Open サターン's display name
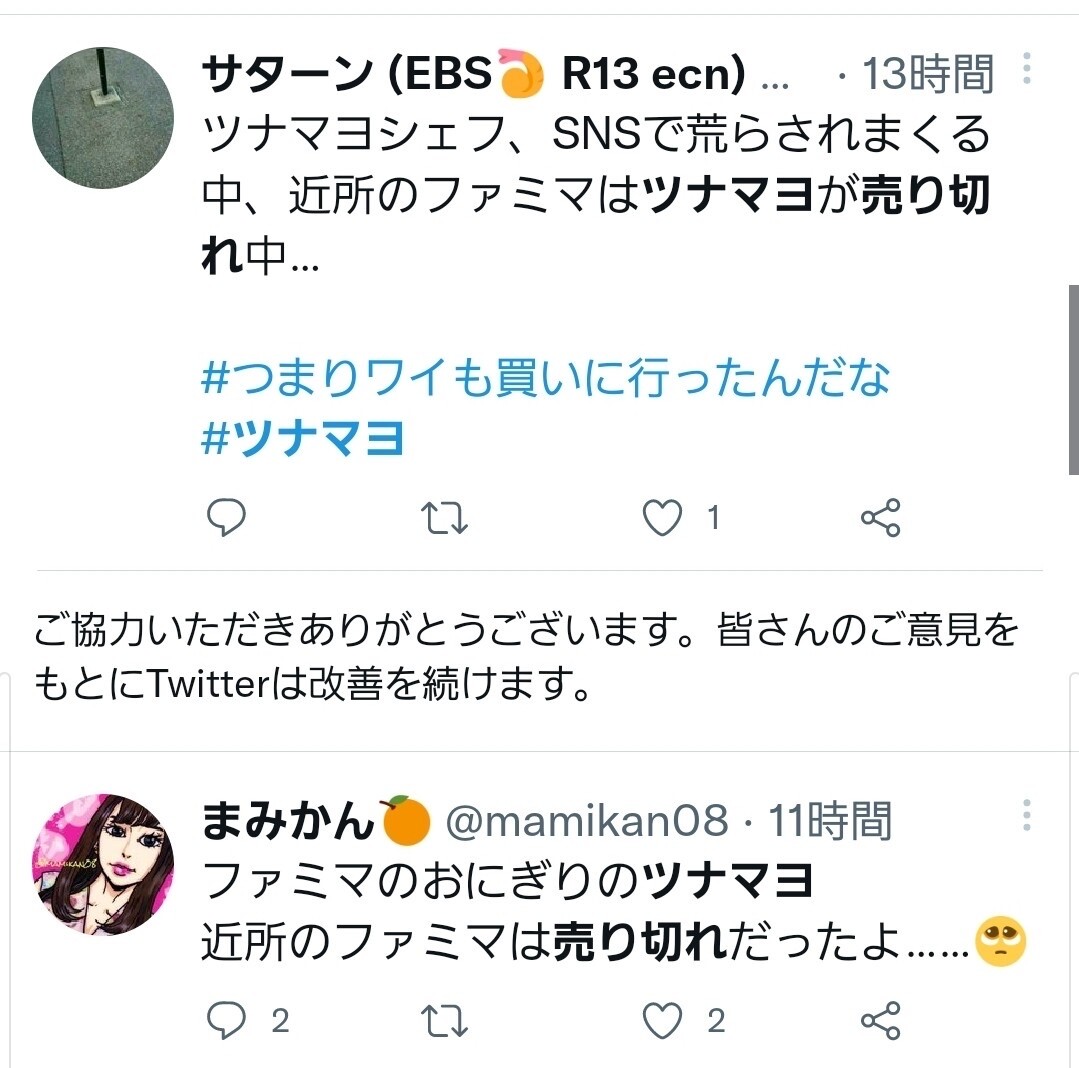The width and height of the screenshot is (1079, 1068). pyautogui.click(x=495, y=73)
